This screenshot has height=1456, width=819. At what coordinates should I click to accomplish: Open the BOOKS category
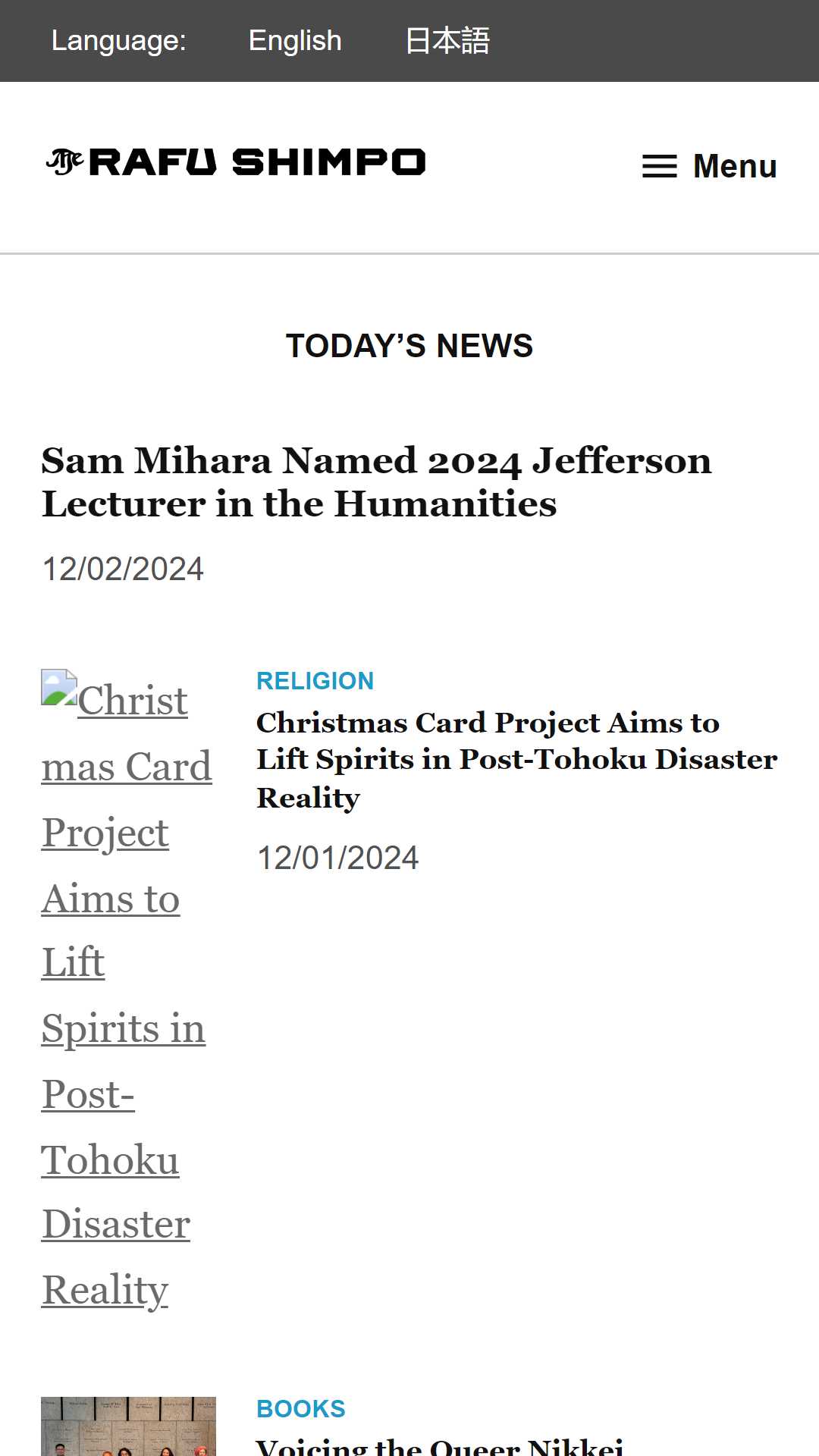tap(301, 1409)
